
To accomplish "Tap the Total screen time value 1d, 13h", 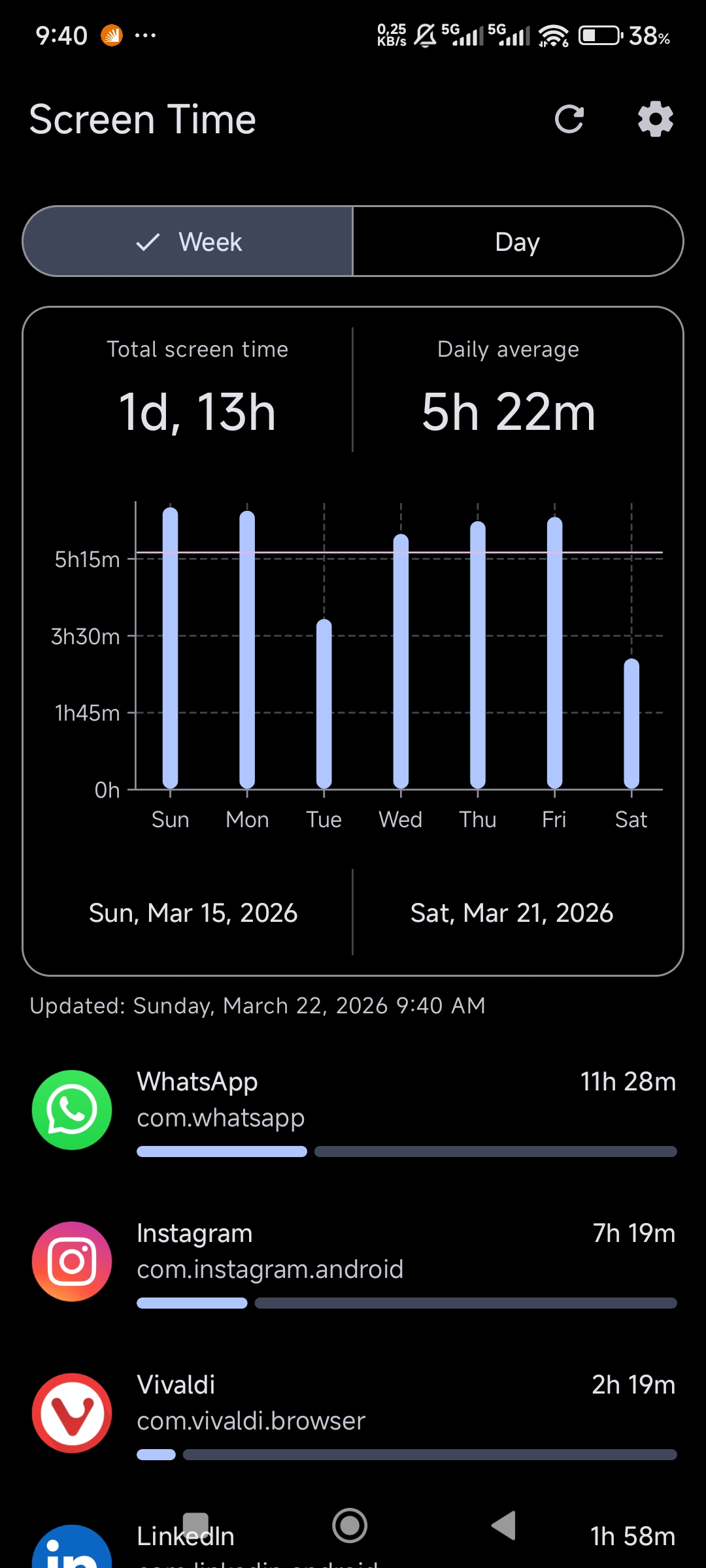I will click(x=198, y=410).
